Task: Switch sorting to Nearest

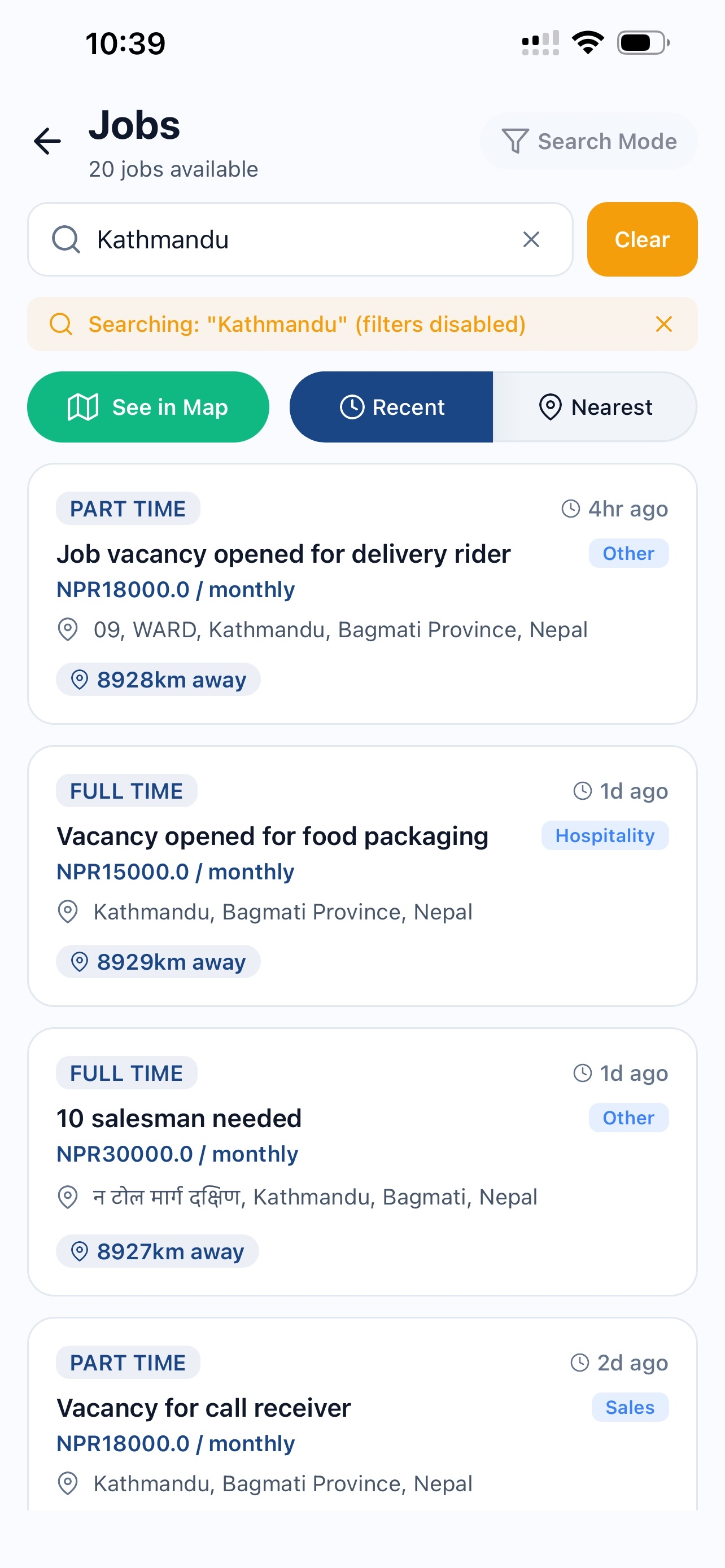Action: pos(595,406)
